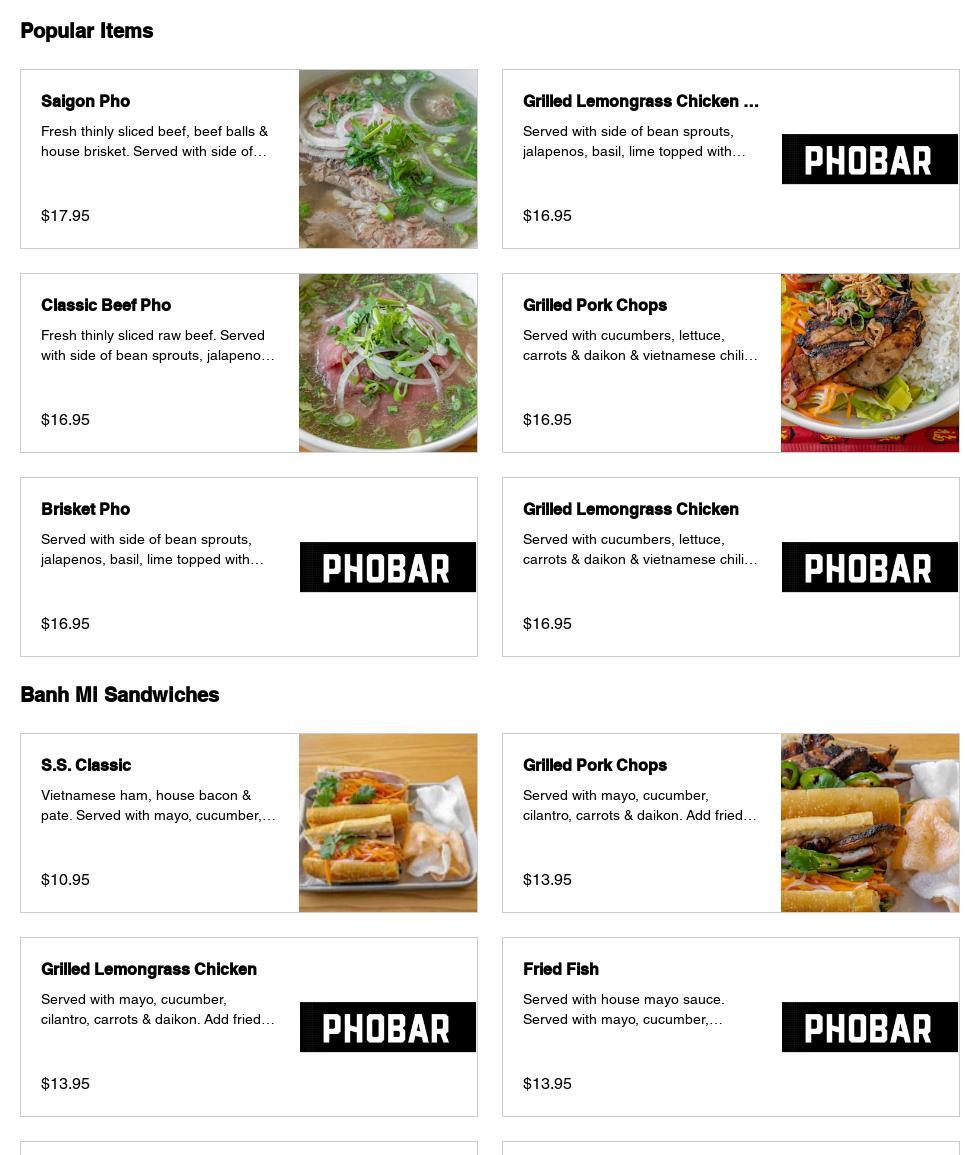Select the Classic Beef Pho card
The image size is (965, 1155).
(x=248, y=363)
